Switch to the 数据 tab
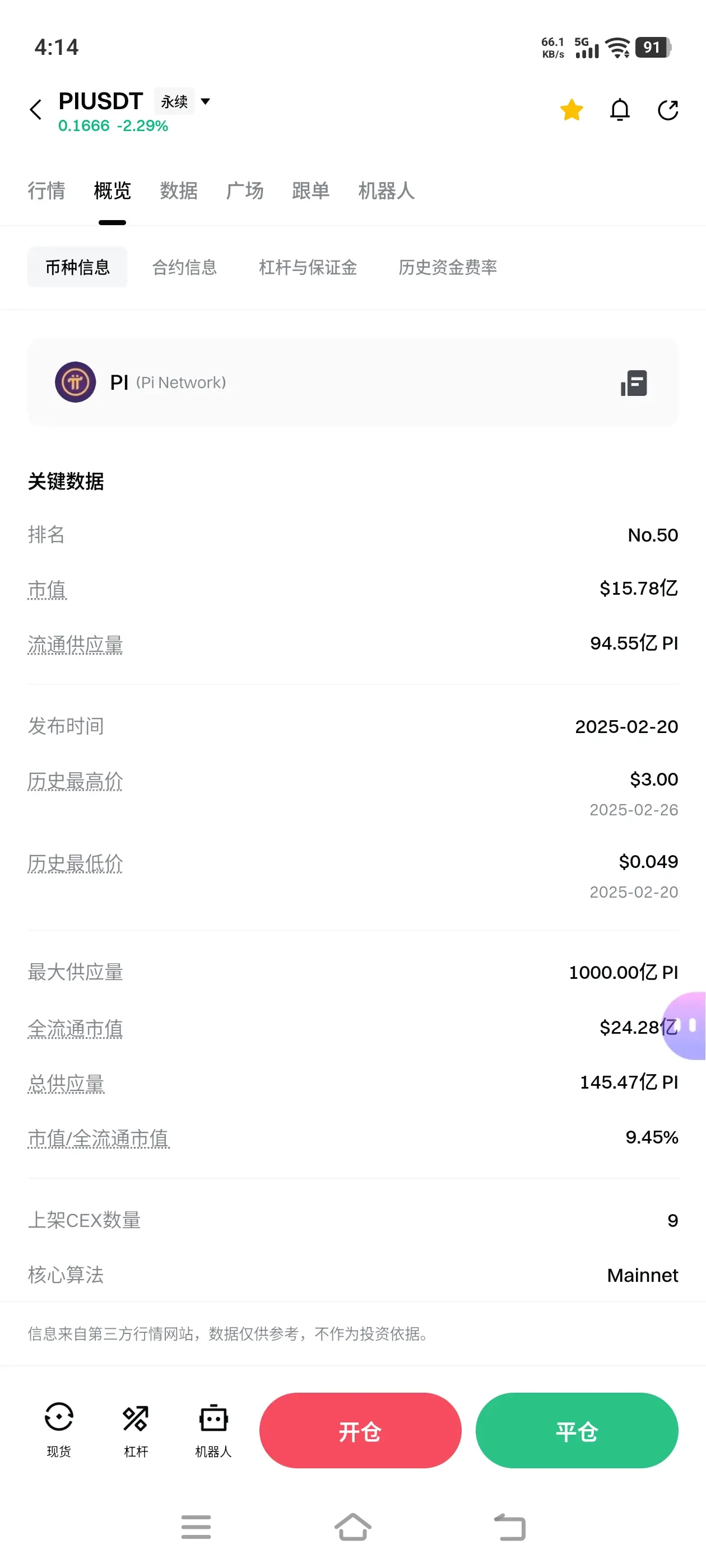This screenshot has height=1568, width=706. 179,190
